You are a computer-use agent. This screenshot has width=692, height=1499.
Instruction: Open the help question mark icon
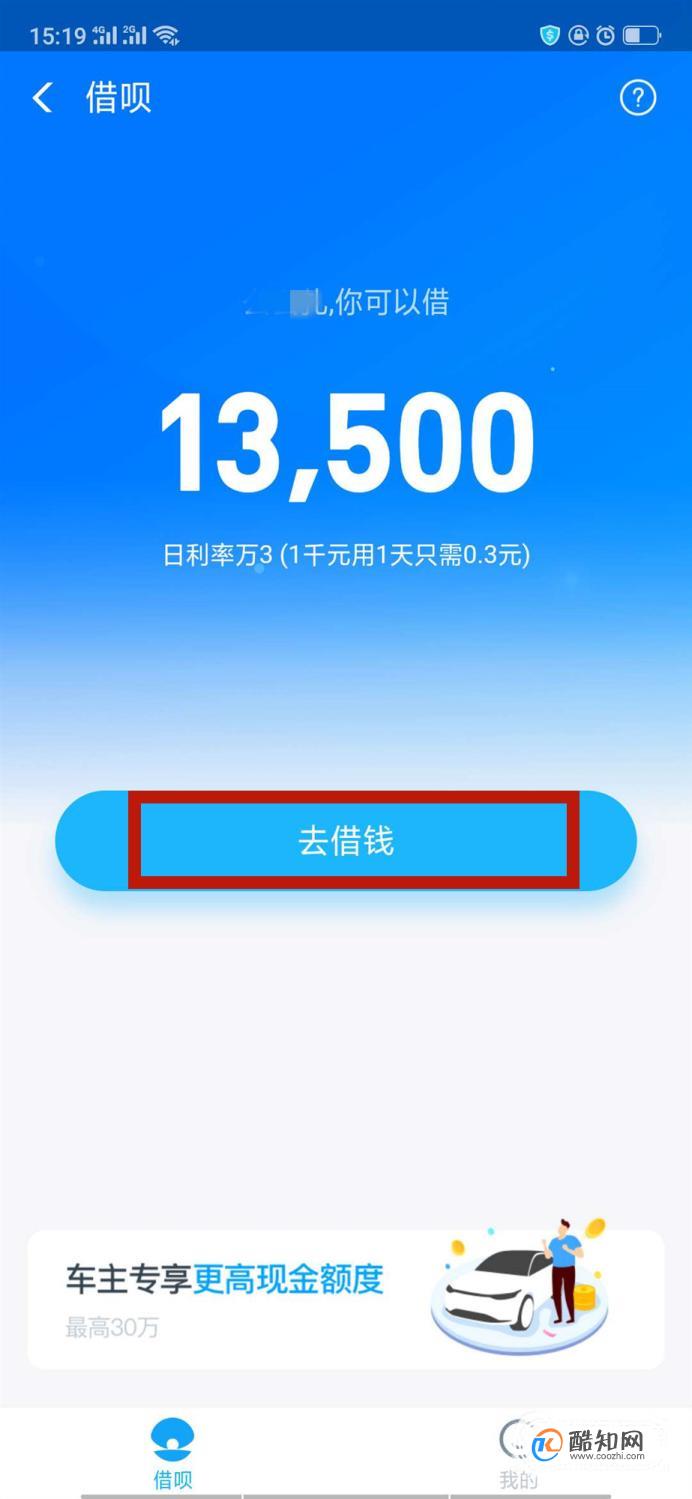pyautogui.click(x=638, y=98)
